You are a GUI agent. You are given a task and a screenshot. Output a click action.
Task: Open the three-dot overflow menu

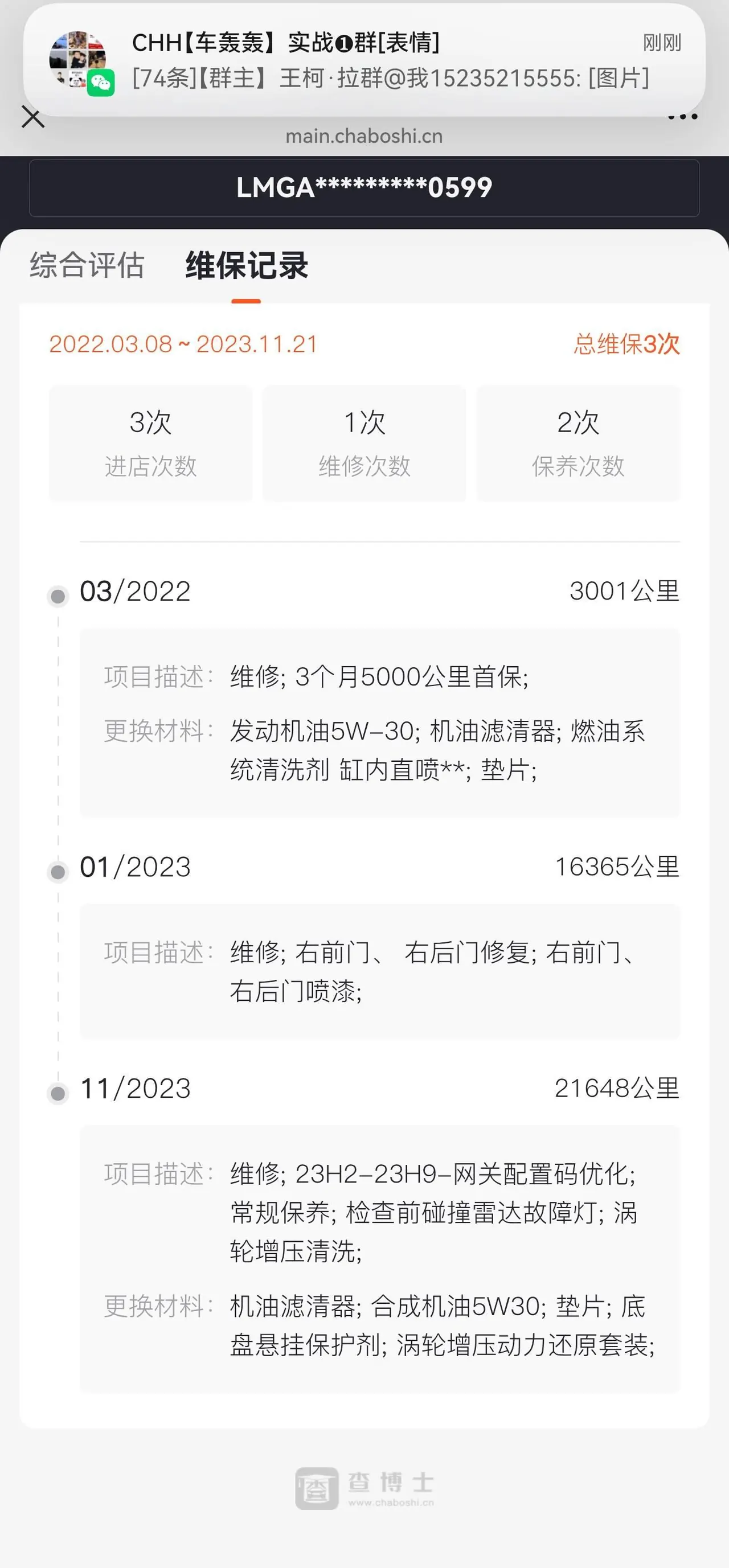[683, 116]
